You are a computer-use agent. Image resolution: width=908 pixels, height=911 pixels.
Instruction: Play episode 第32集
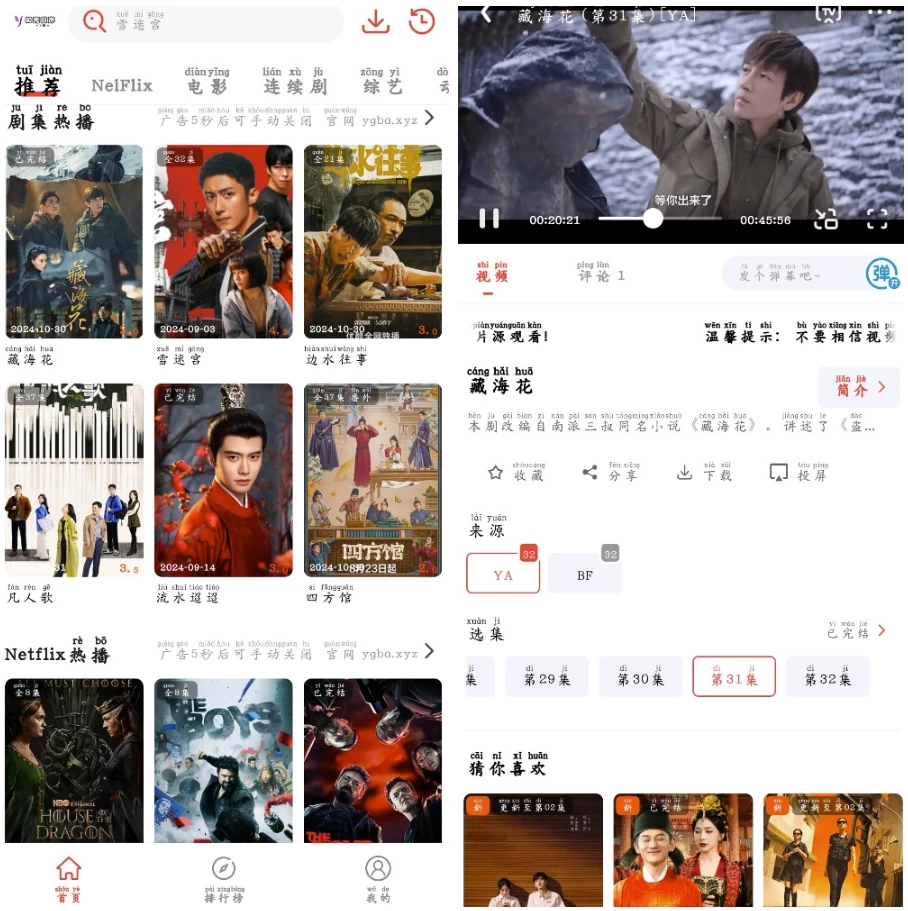(827, 678)
